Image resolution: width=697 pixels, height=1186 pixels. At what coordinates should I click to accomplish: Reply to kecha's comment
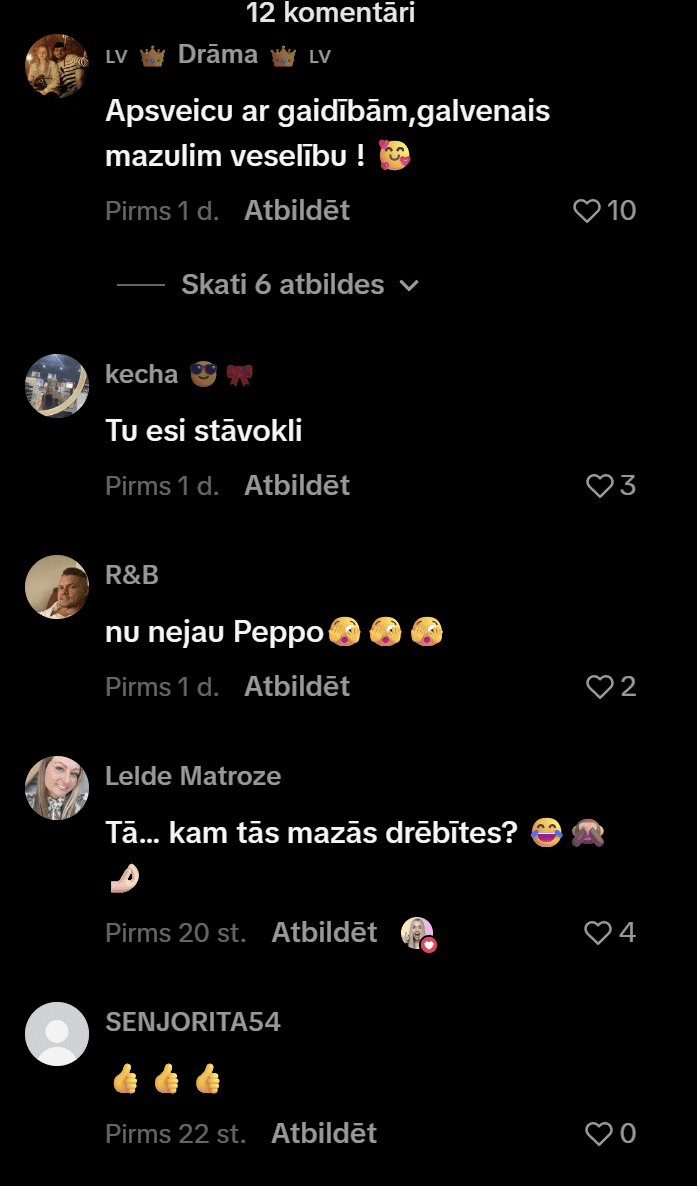(x=297, y=486)
